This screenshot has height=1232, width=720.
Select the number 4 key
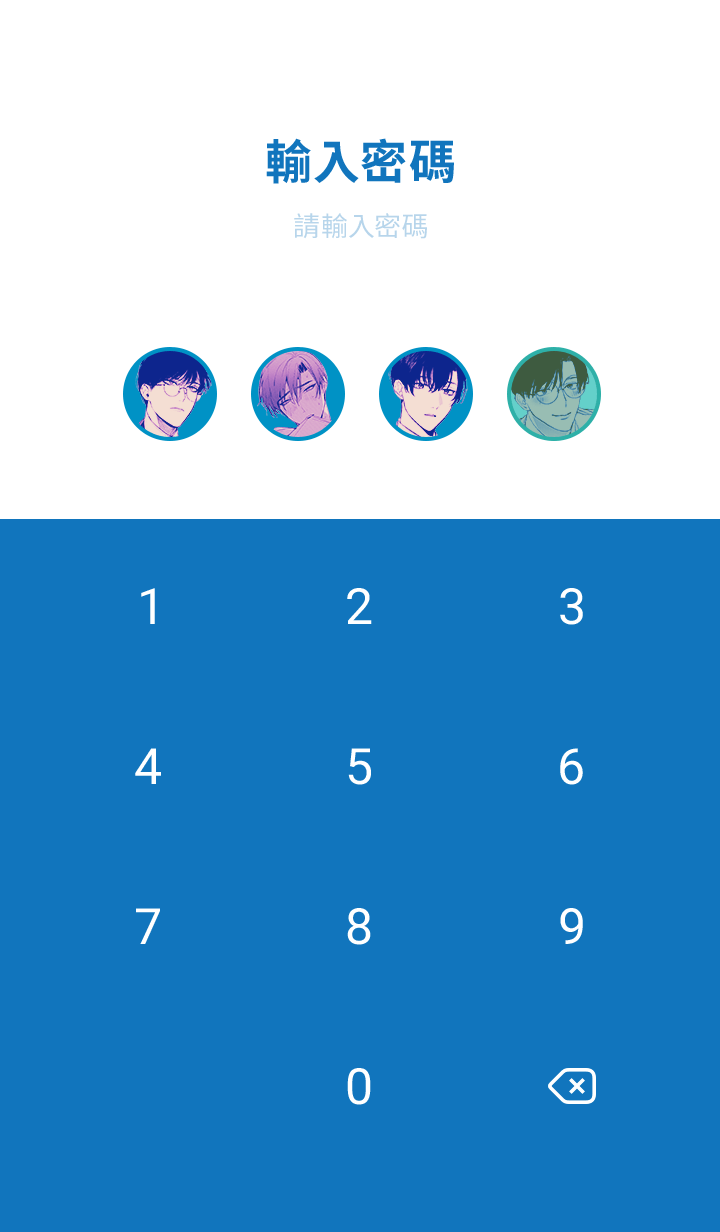[x=148, y=767]
